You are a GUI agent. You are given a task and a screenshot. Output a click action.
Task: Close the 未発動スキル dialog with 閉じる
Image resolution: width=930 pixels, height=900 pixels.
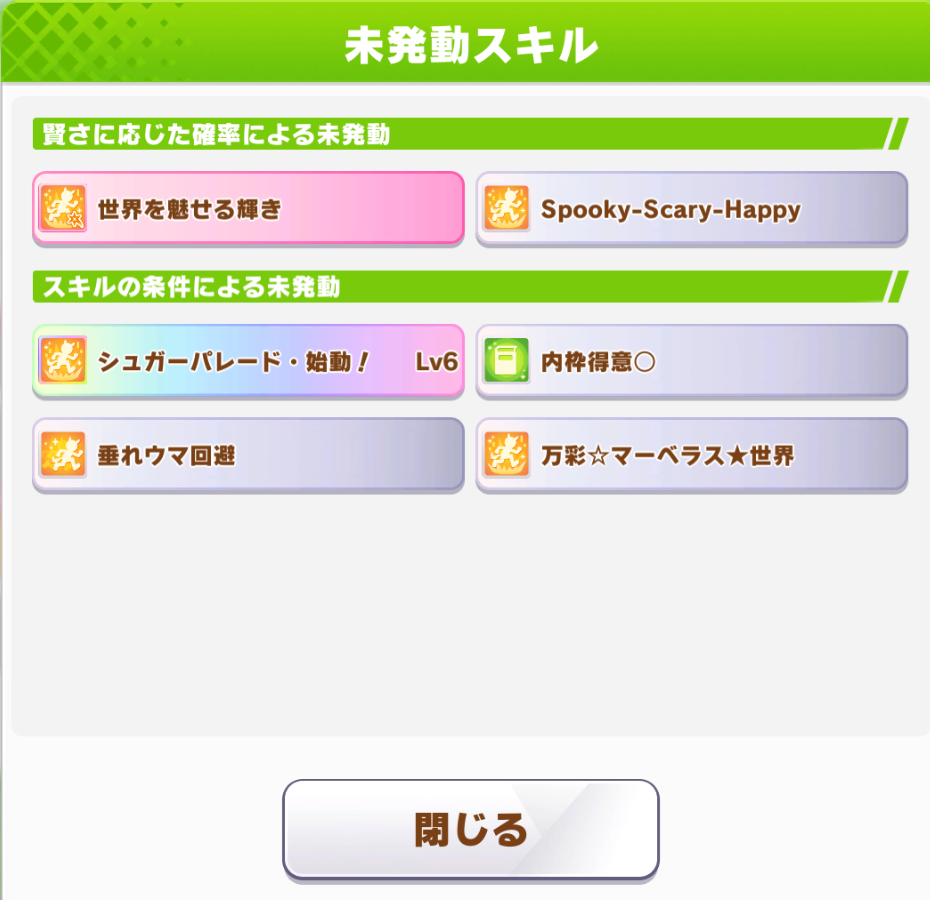470,829
